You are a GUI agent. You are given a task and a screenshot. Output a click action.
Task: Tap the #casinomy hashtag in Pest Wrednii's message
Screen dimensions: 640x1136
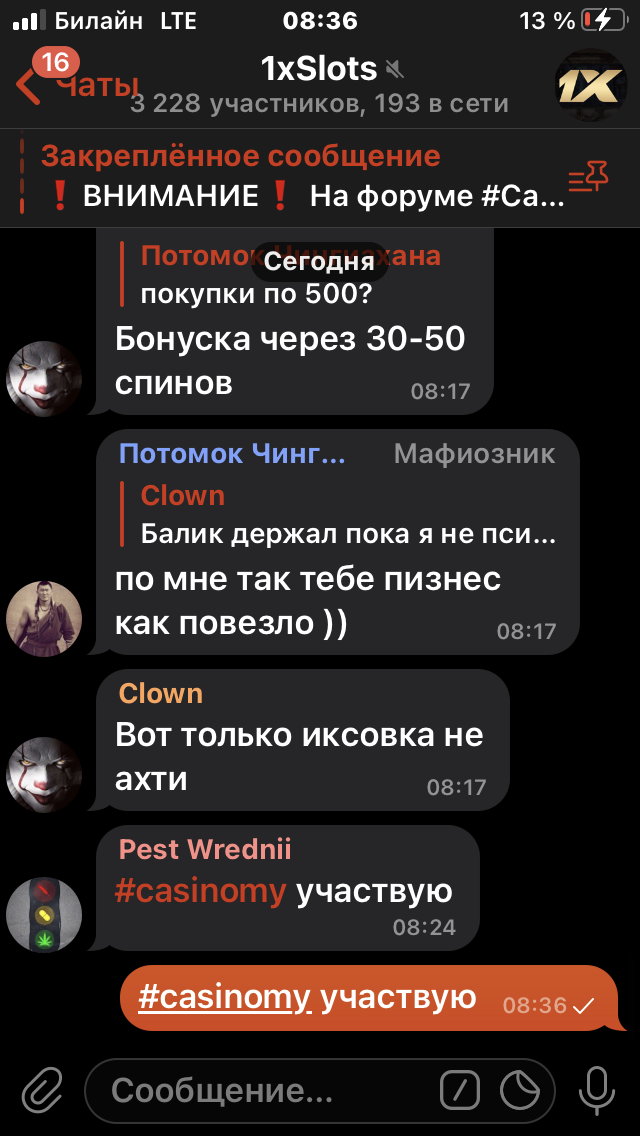(200, 890)
